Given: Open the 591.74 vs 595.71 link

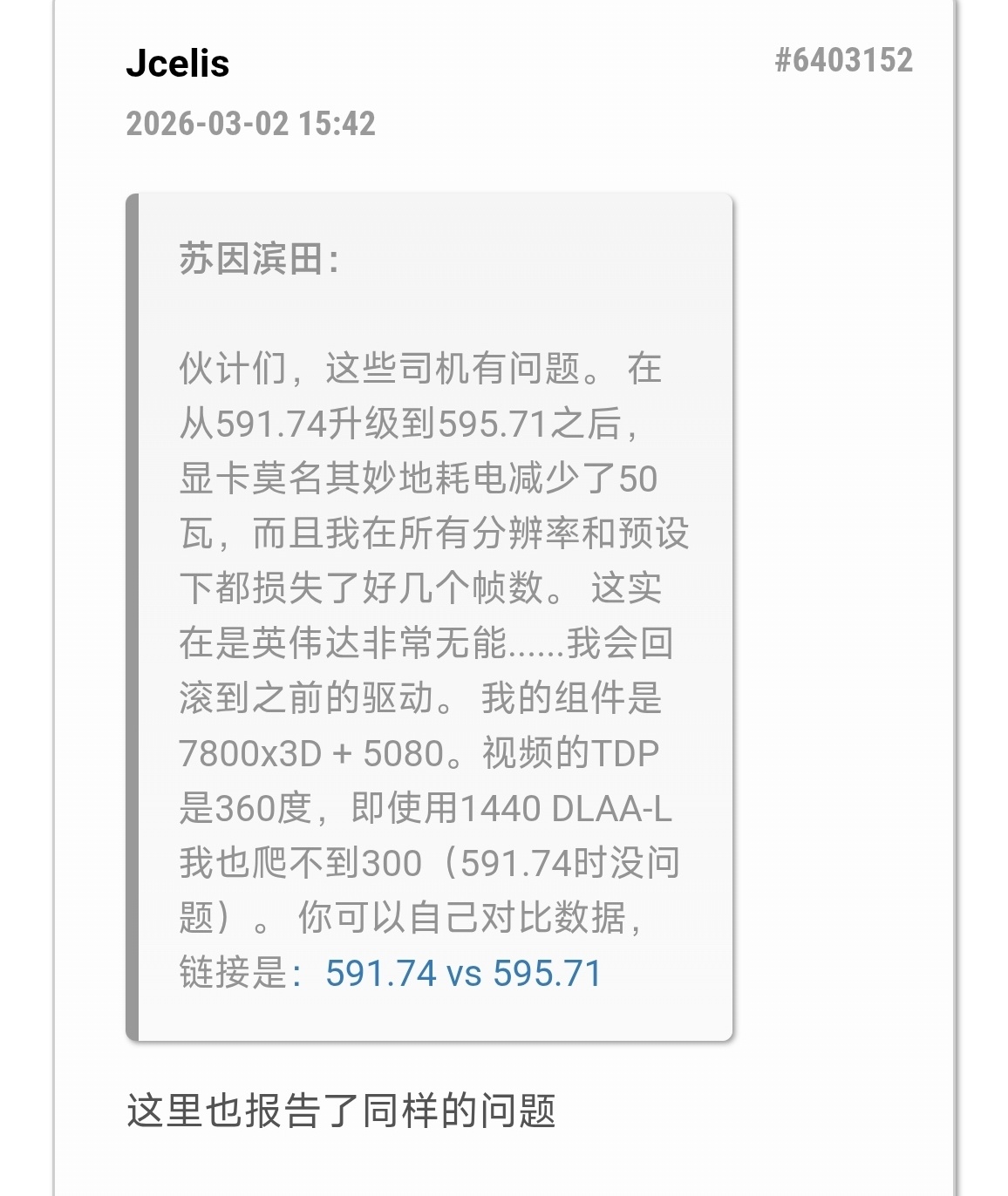Looking at the screenshot, I should pos(464,974).
